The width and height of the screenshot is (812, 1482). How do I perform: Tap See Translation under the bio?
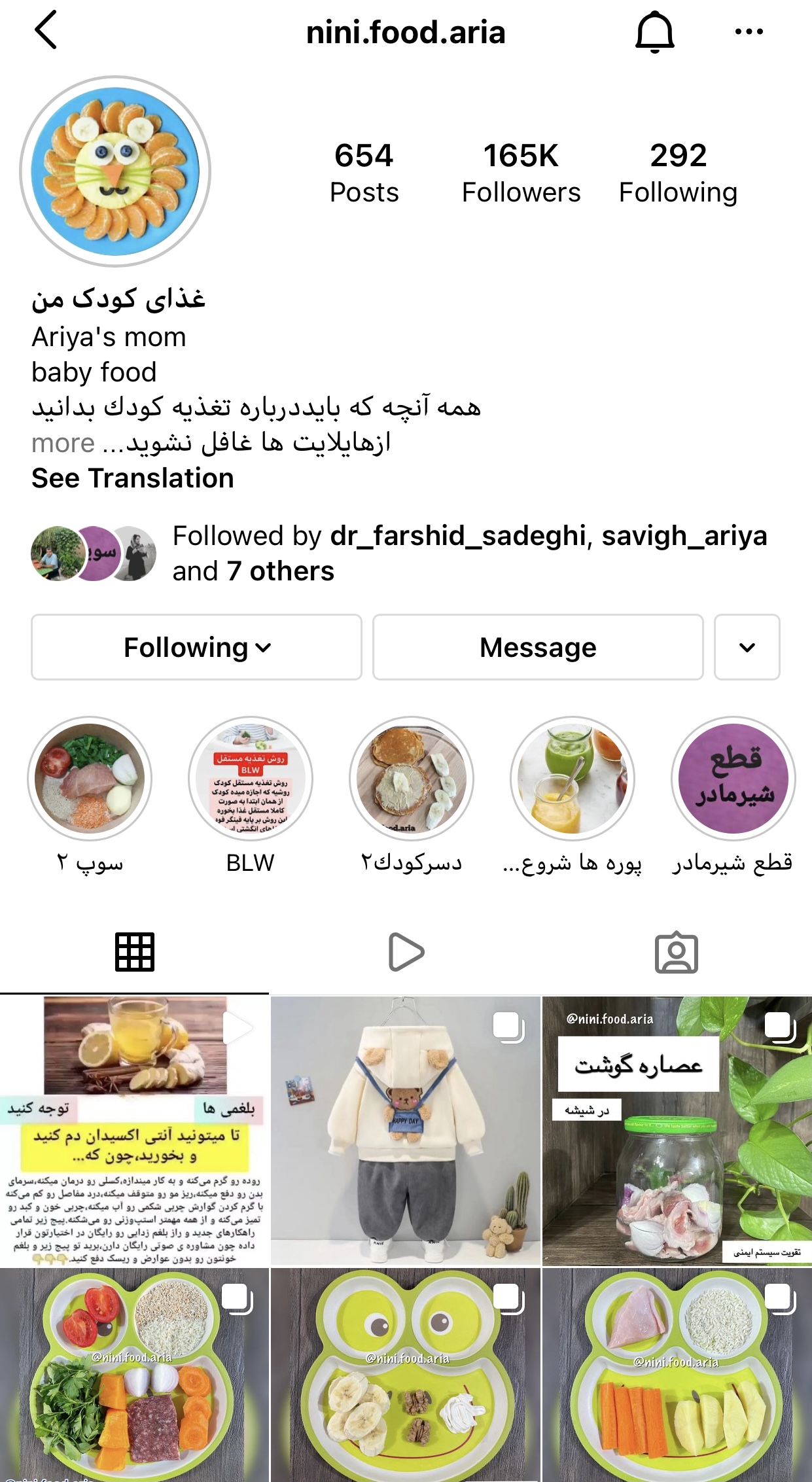tap(133, 478)
